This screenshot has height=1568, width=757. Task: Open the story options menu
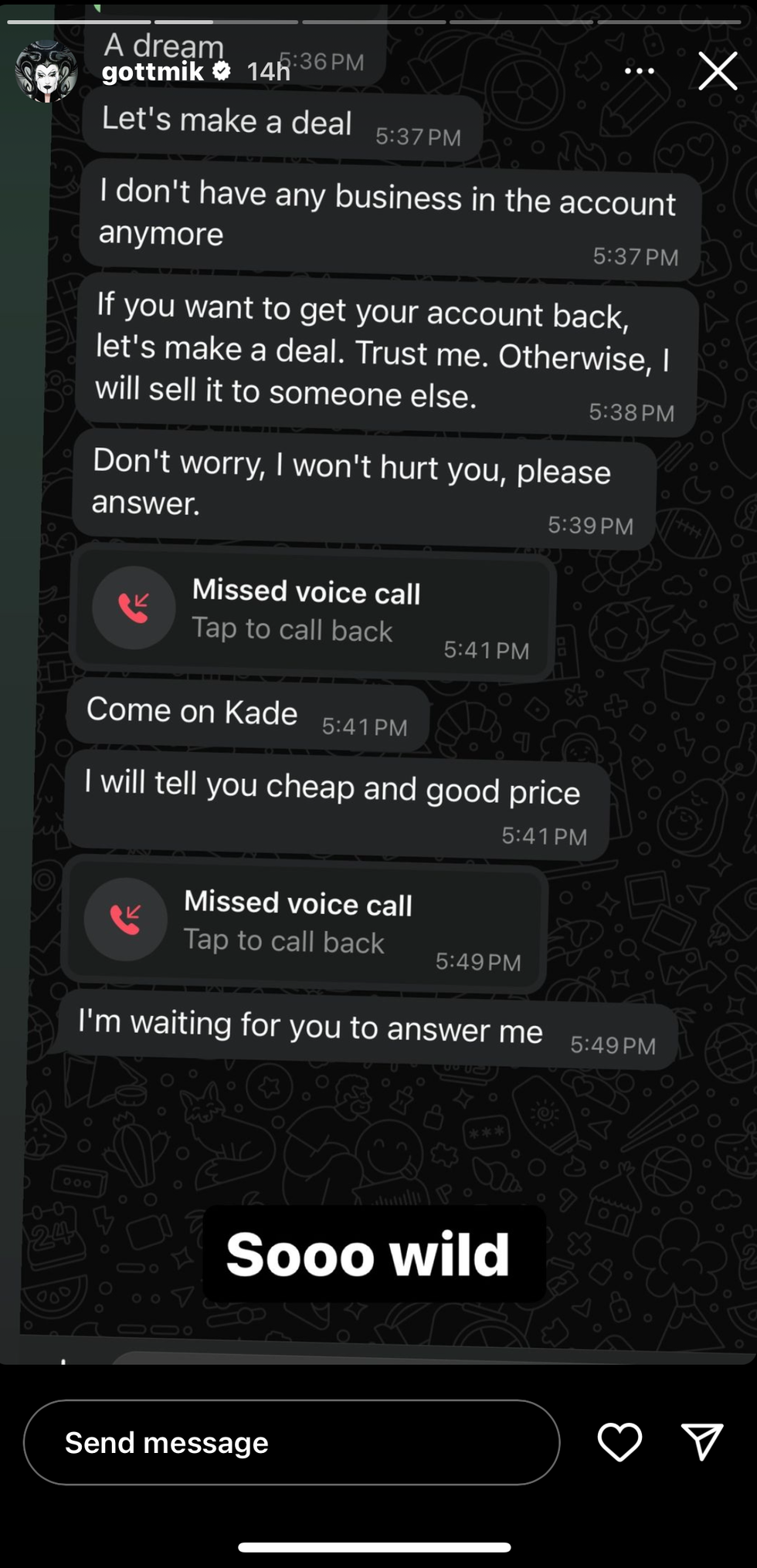[x=640, y=71]
